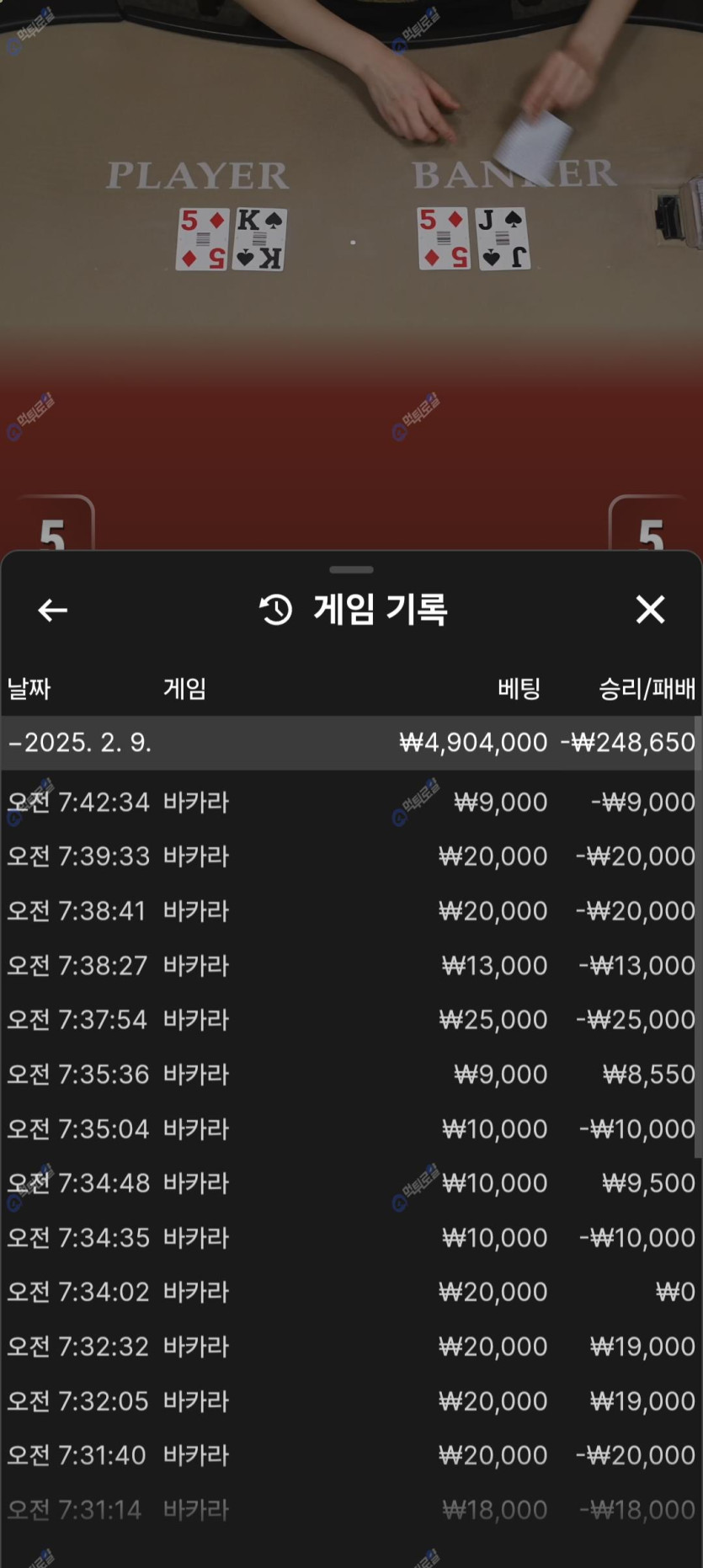Show the 오전 7:32:05 game record
This screenshot has height=1568, width=703.
tap(350, 1401)
